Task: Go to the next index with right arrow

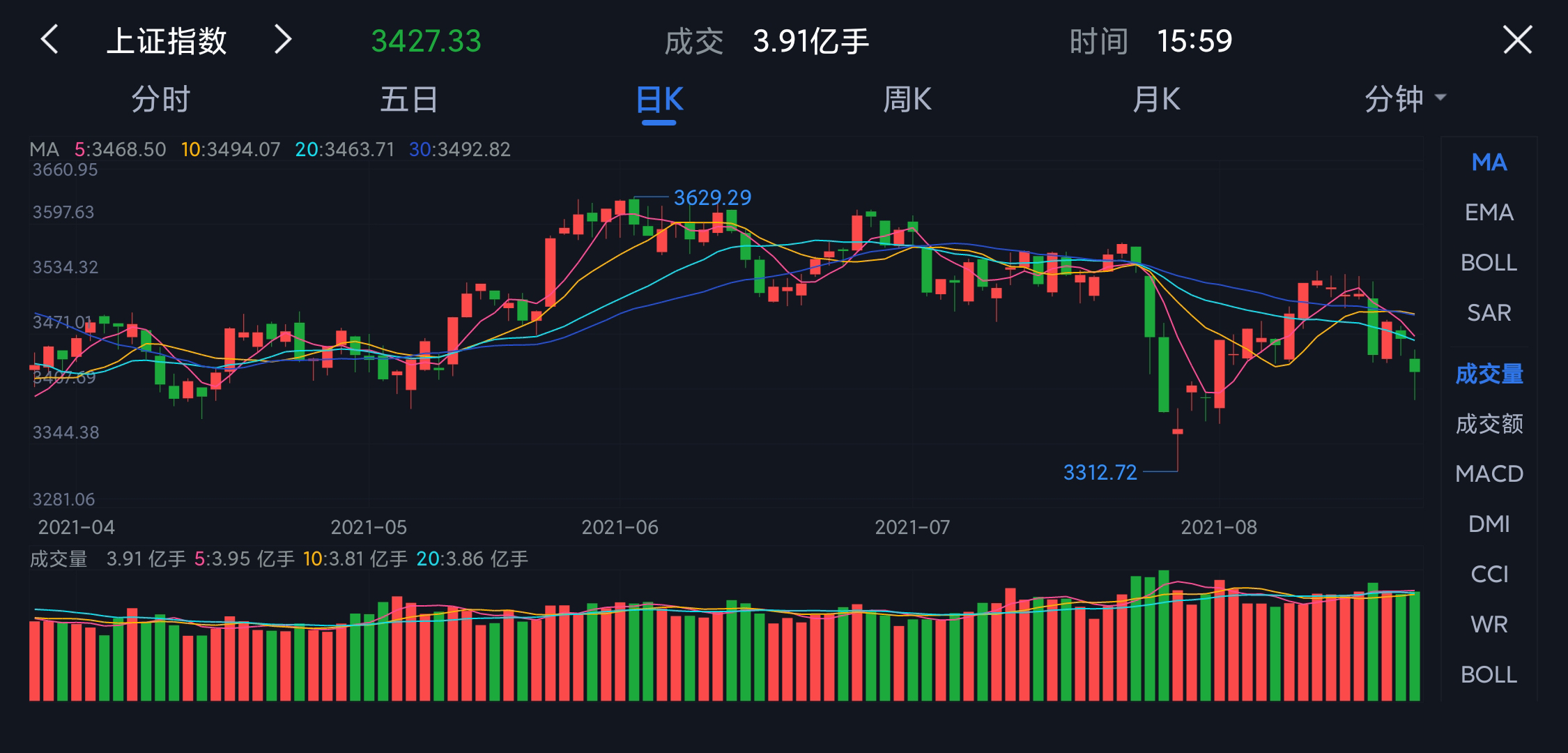Action: coord(282,40)
